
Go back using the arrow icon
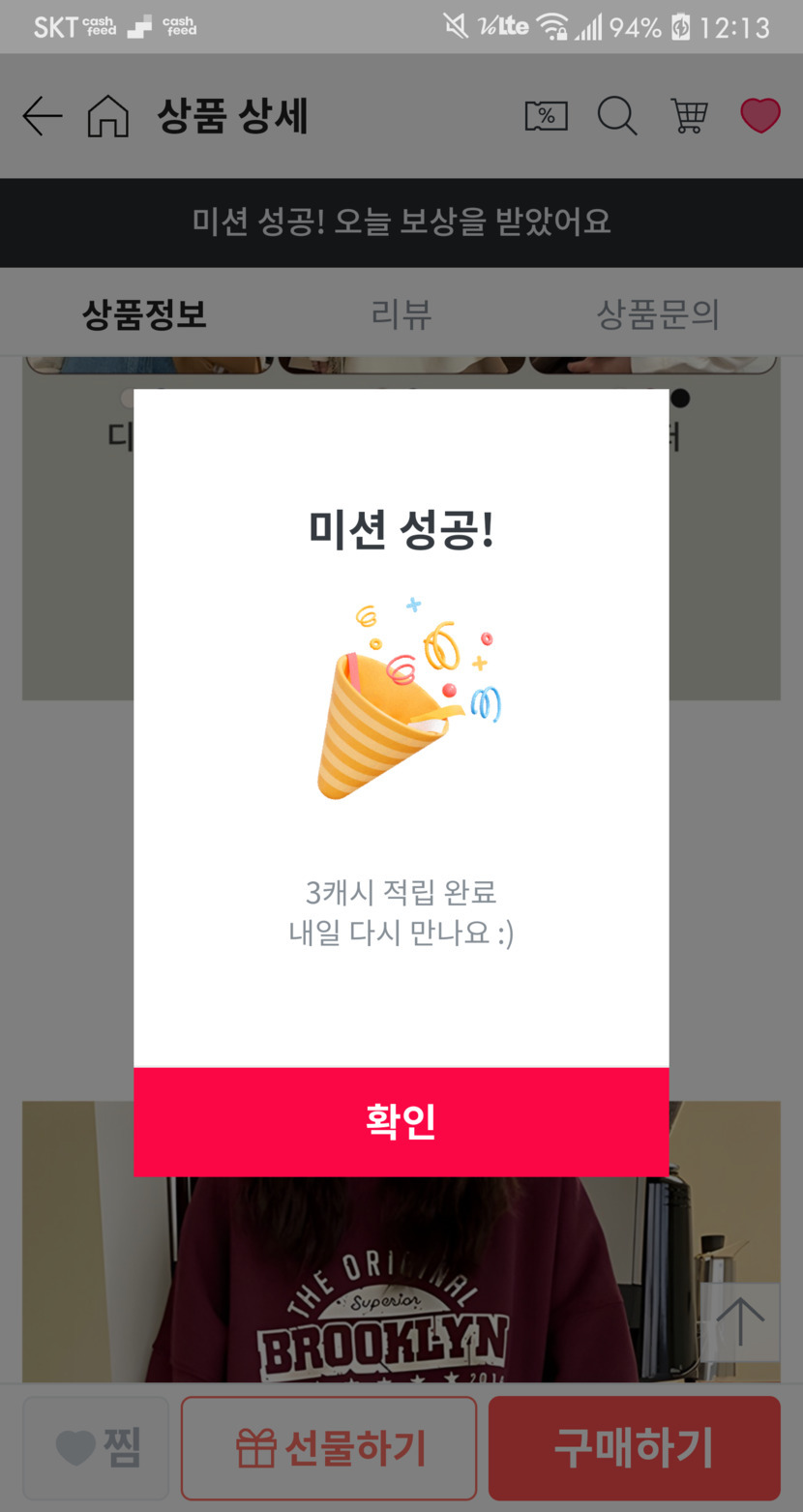pyautogui.click(x=42, y=117)
